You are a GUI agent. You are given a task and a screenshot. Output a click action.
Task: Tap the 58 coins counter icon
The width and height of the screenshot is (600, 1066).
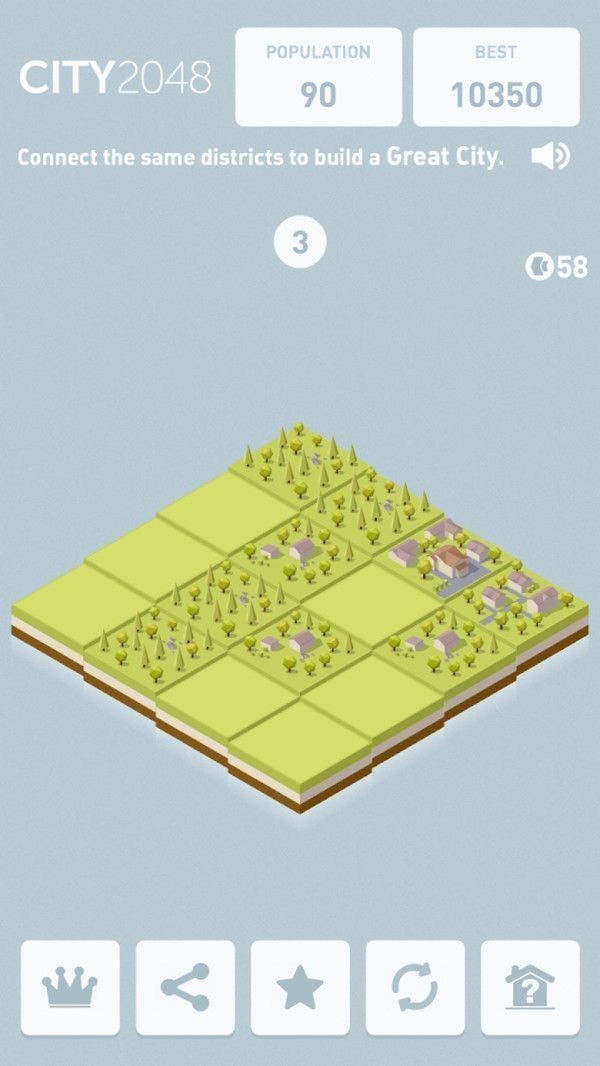click(539, 267)
